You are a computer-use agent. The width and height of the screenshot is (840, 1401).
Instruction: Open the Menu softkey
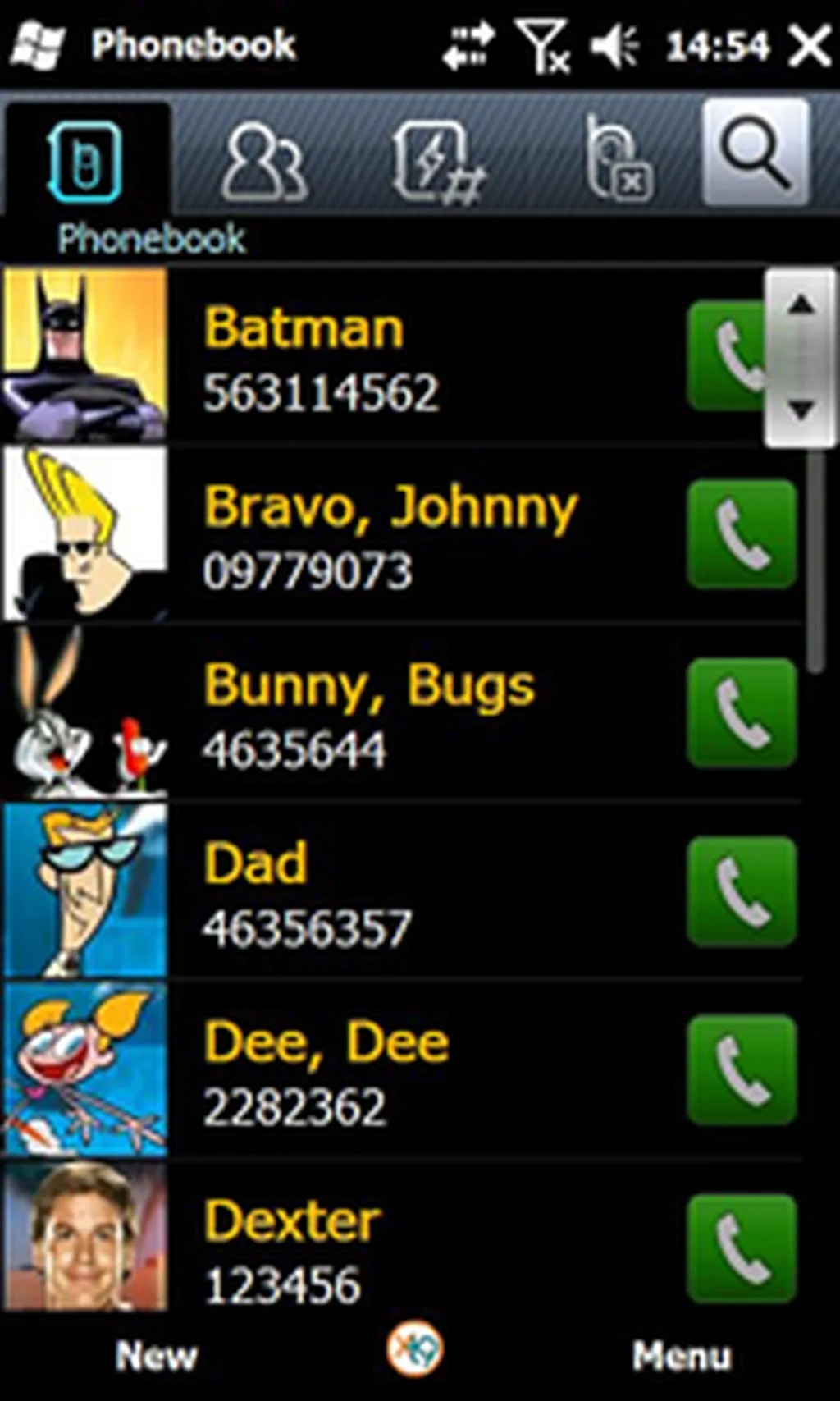tap(681, 1355)
